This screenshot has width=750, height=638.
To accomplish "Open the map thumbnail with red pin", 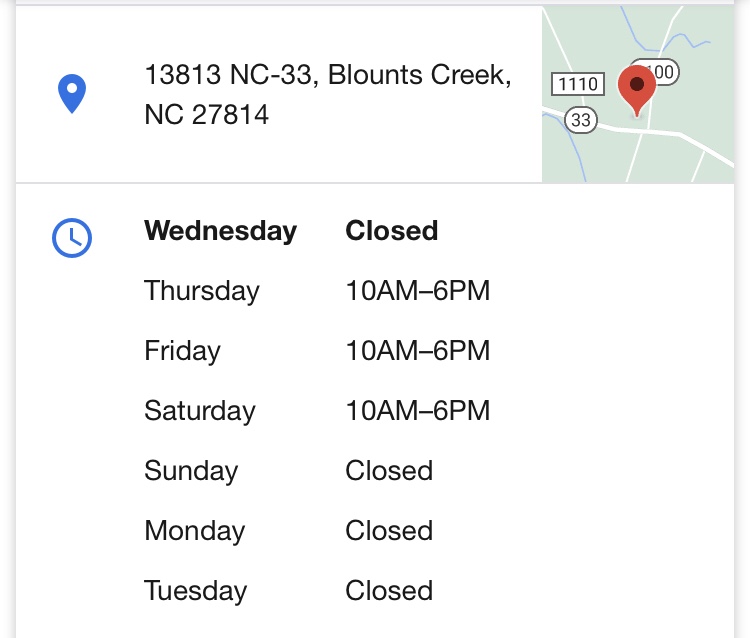I will 637,95.
